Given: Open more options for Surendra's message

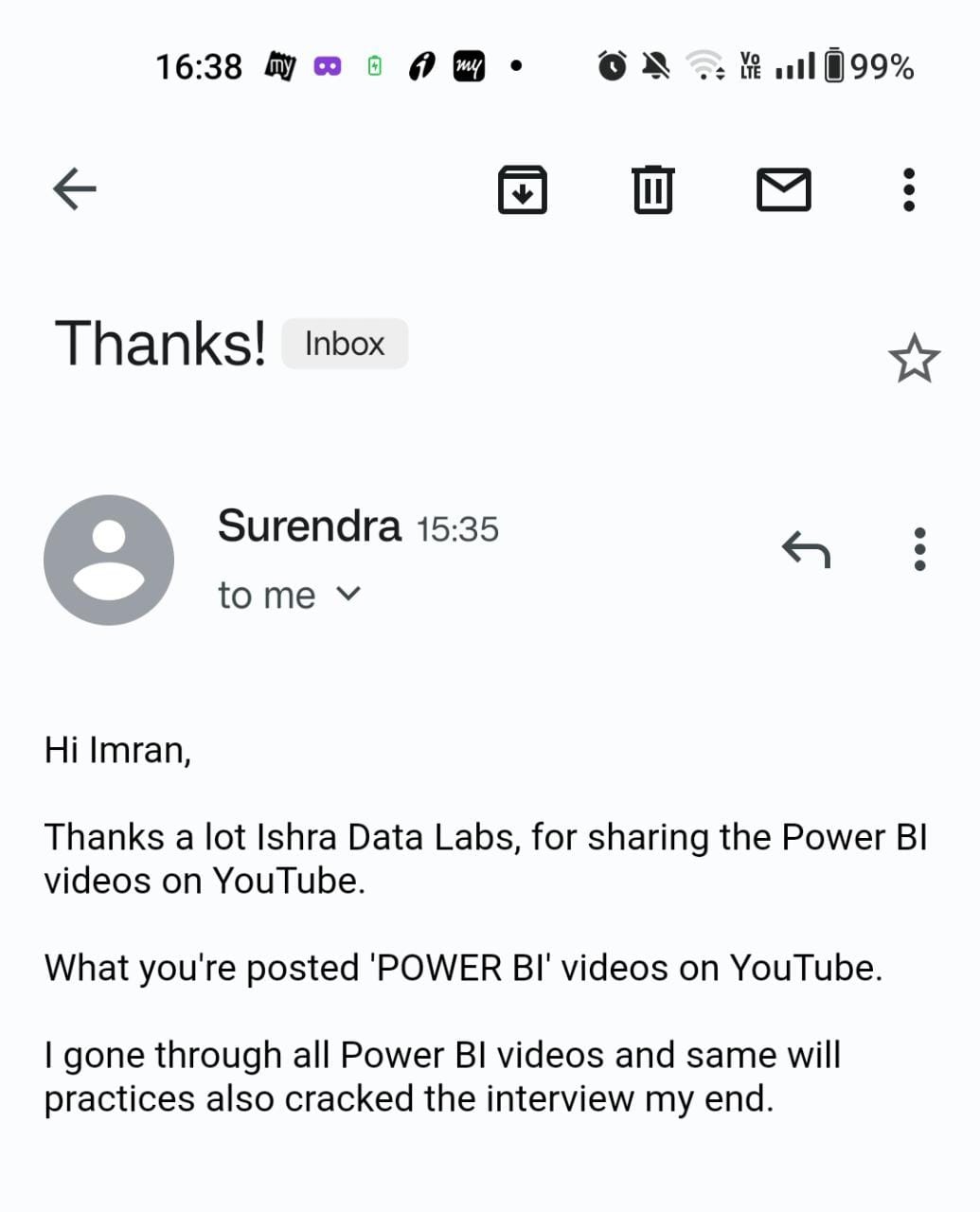Looking at the screenshot, I should [919, 549].
